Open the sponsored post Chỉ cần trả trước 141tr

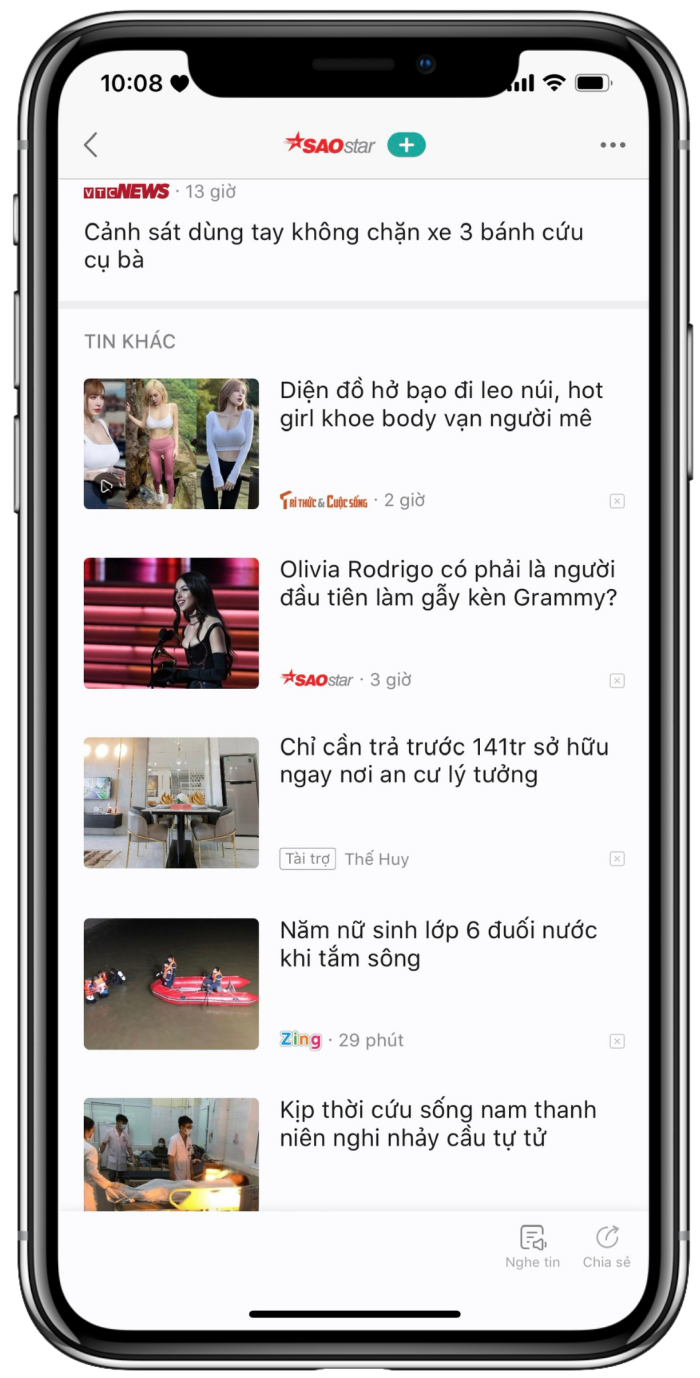coord(444,761)
